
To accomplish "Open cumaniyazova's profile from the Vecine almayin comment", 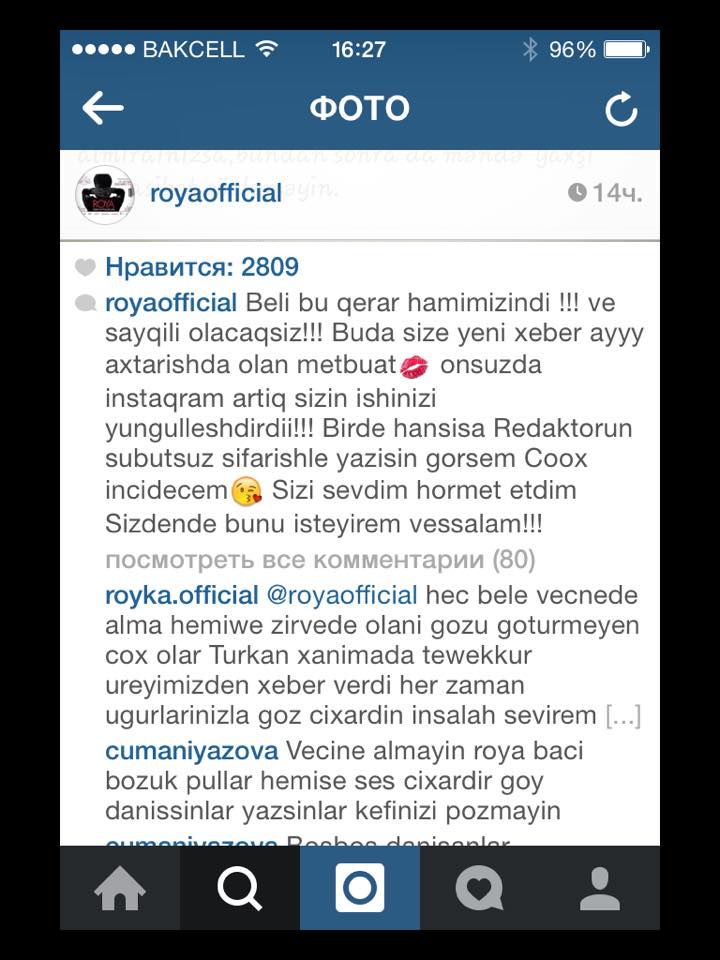I will tap(192, 750).
